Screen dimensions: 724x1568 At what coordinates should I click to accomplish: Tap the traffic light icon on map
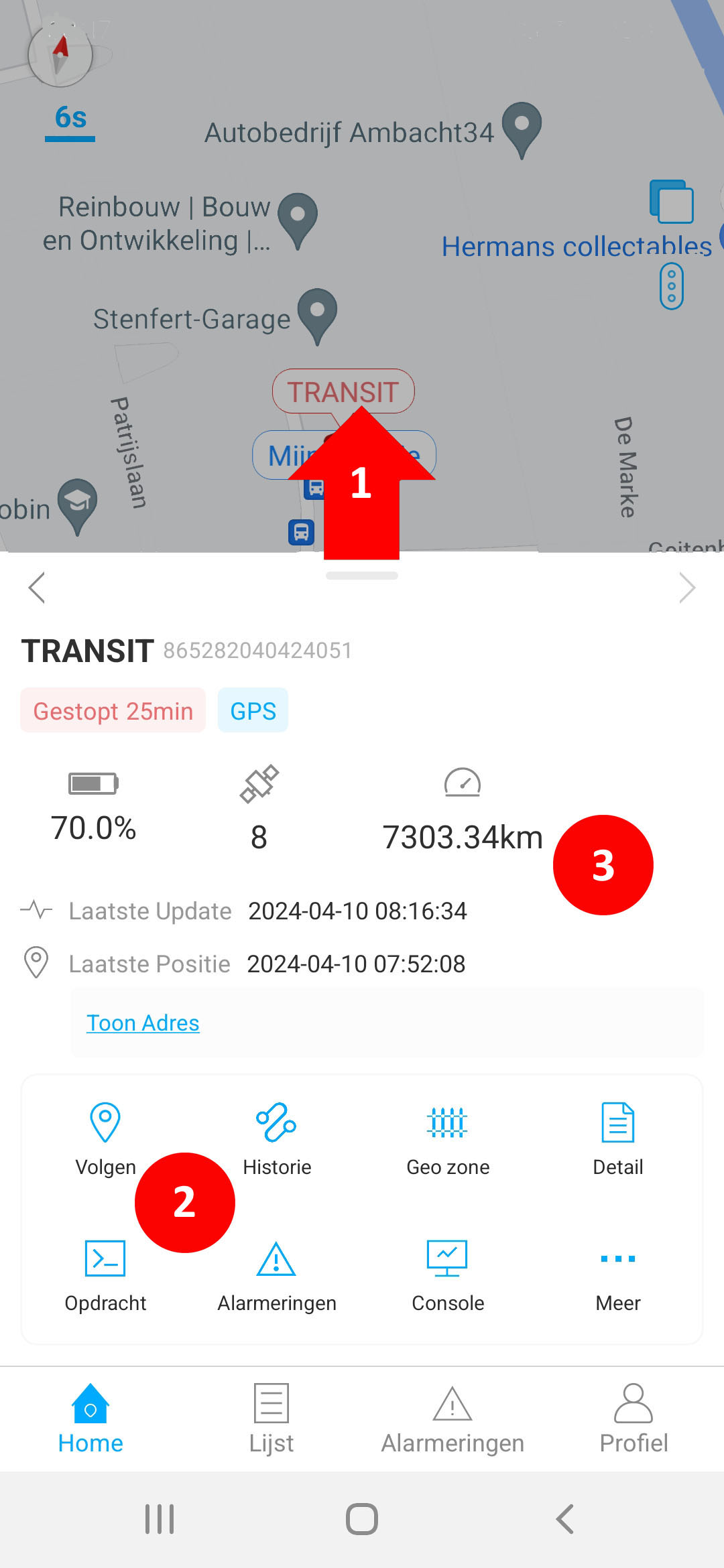click(x=672, y=286)
